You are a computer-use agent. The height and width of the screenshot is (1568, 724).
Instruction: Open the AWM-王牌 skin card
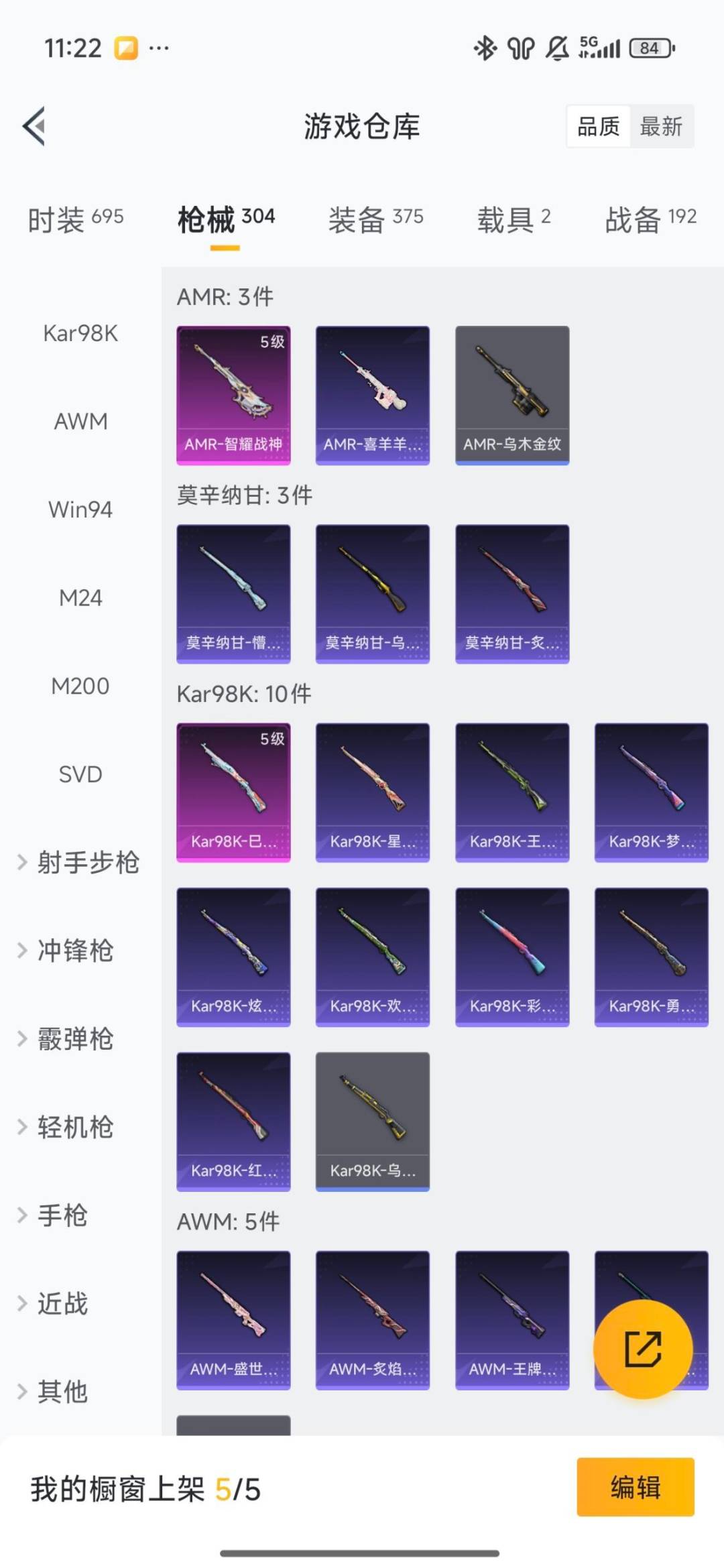(x=512, y=1319)
